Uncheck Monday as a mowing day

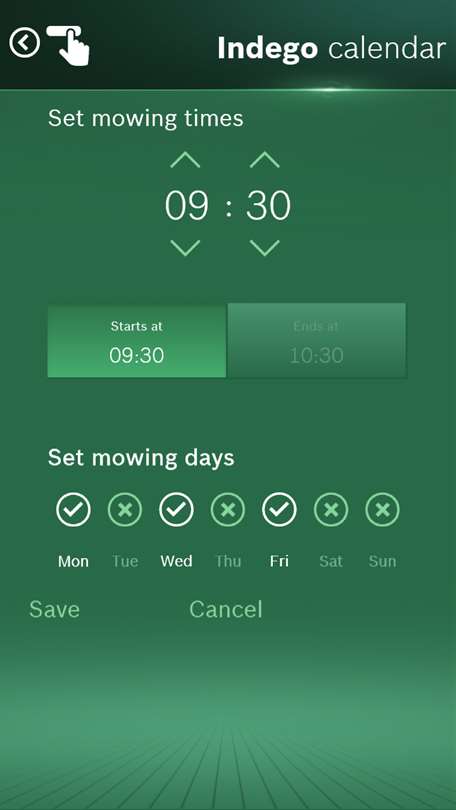(x=73, y=510)
